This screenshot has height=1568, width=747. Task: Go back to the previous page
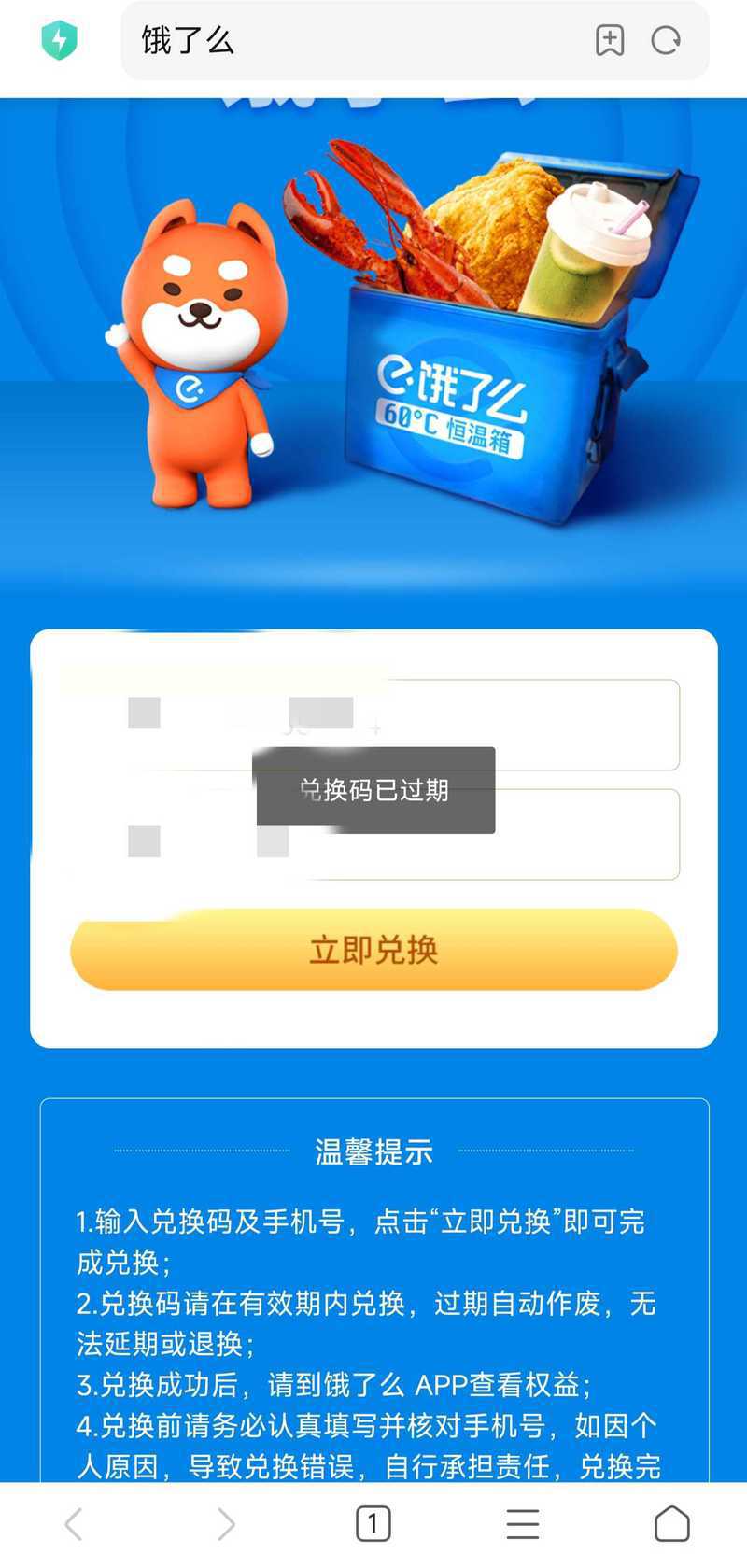click(74, 1524)
